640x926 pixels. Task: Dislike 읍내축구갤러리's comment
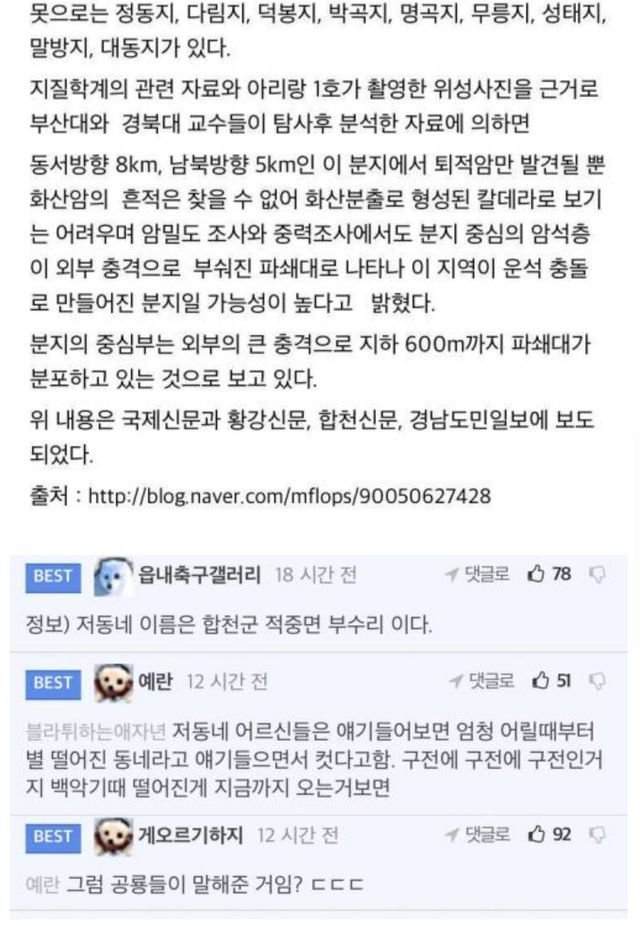(x=598, y=574)
